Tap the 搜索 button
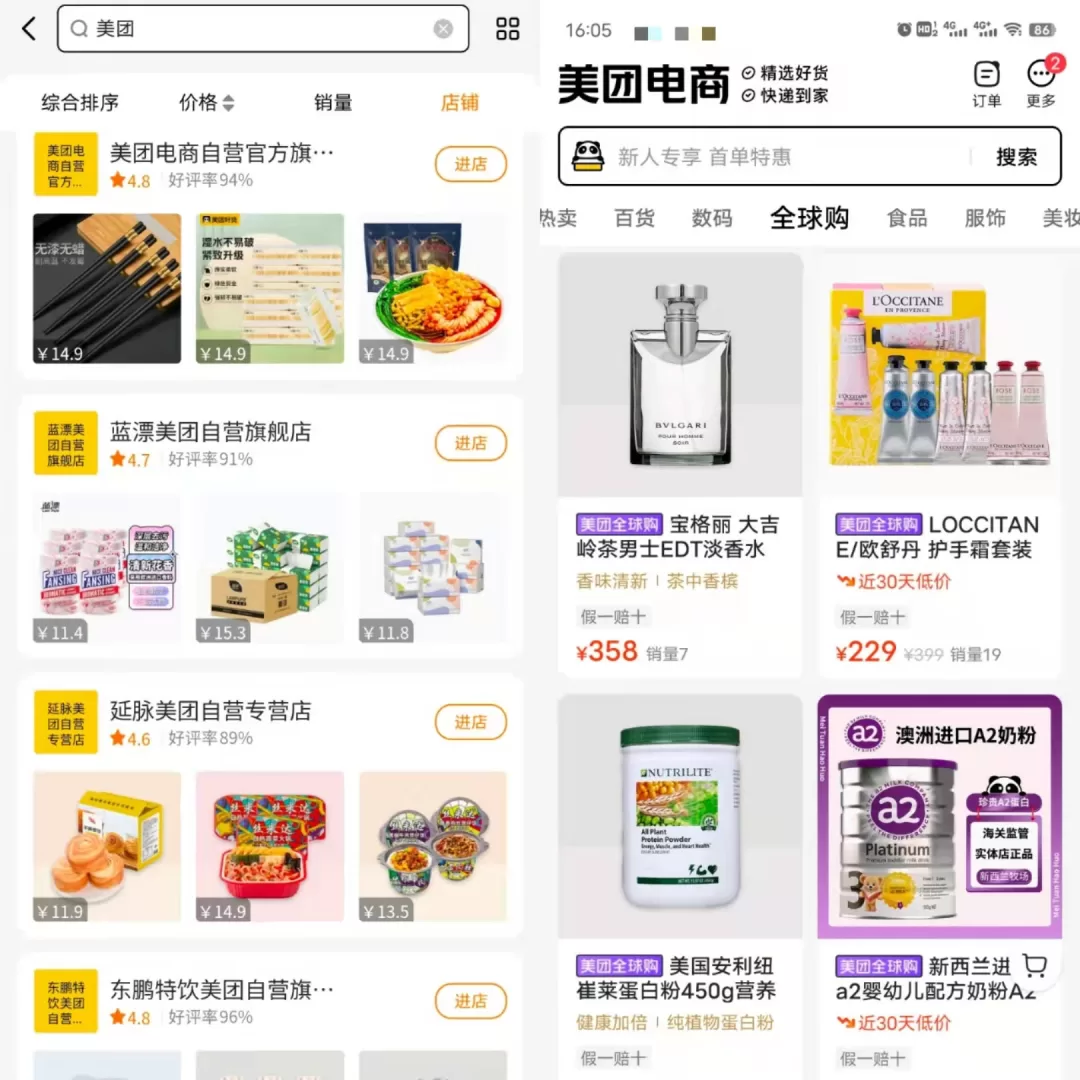 click(x=1016, y=157)
